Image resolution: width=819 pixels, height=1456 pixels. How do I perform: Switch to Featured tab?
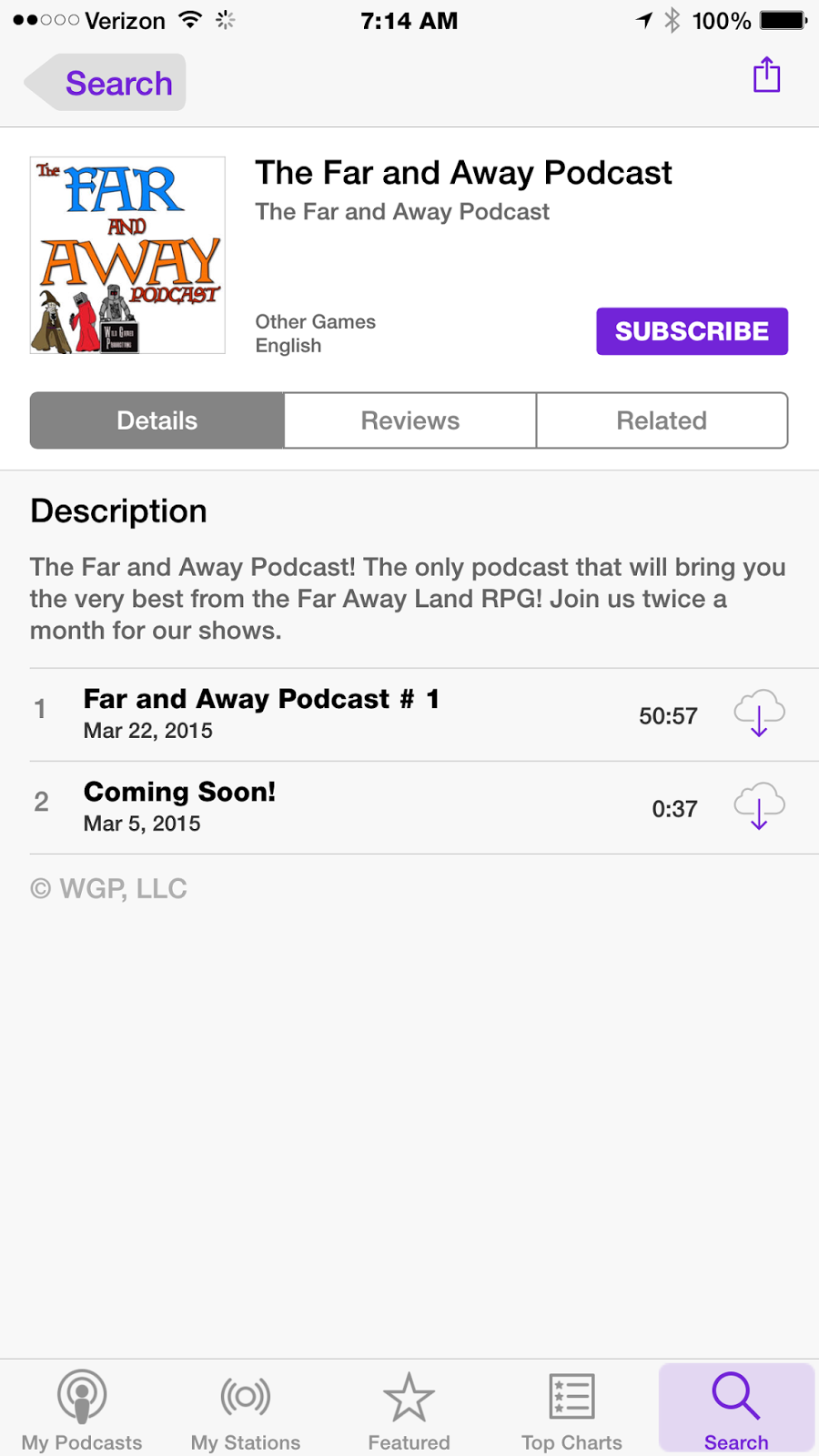(409, 1410)
